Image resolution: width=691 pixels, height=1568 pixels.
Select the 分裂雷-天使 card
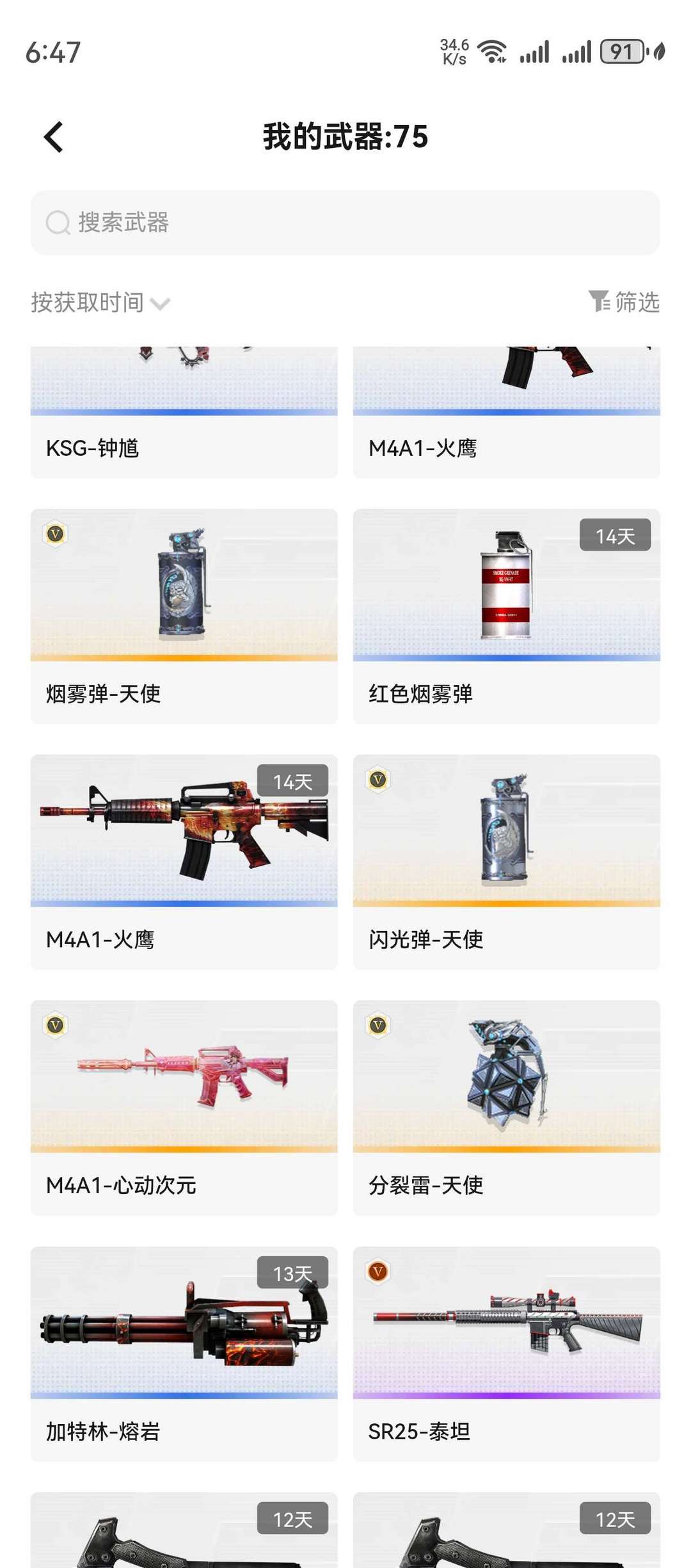click(x=507, y=1108)
